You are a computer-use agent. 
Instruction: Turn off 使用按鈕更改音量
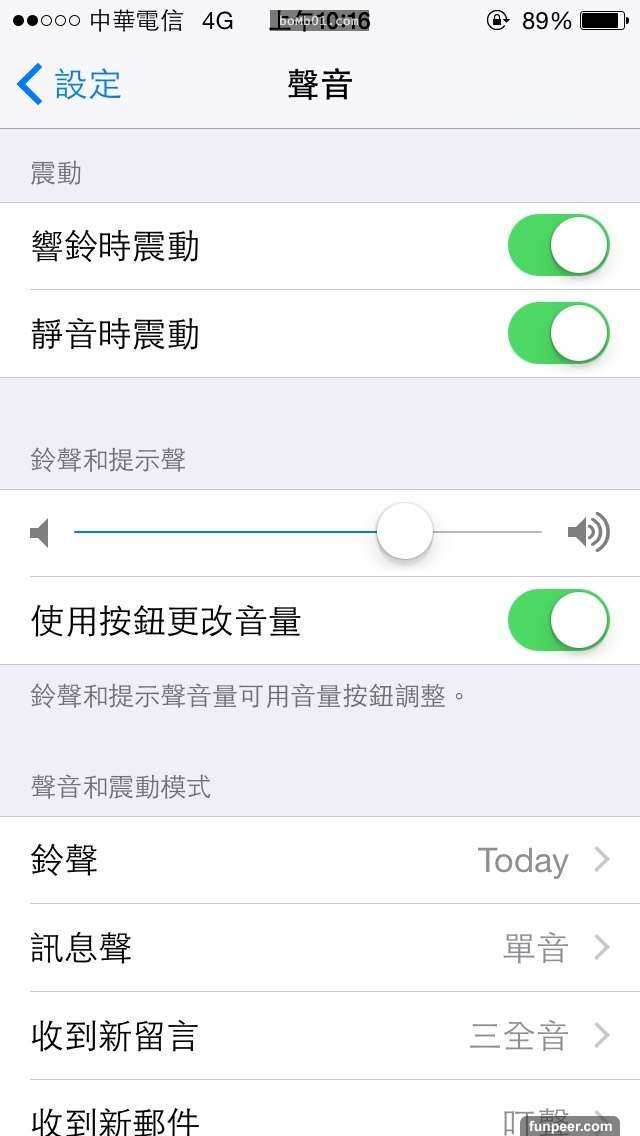[x=559, y=620]
